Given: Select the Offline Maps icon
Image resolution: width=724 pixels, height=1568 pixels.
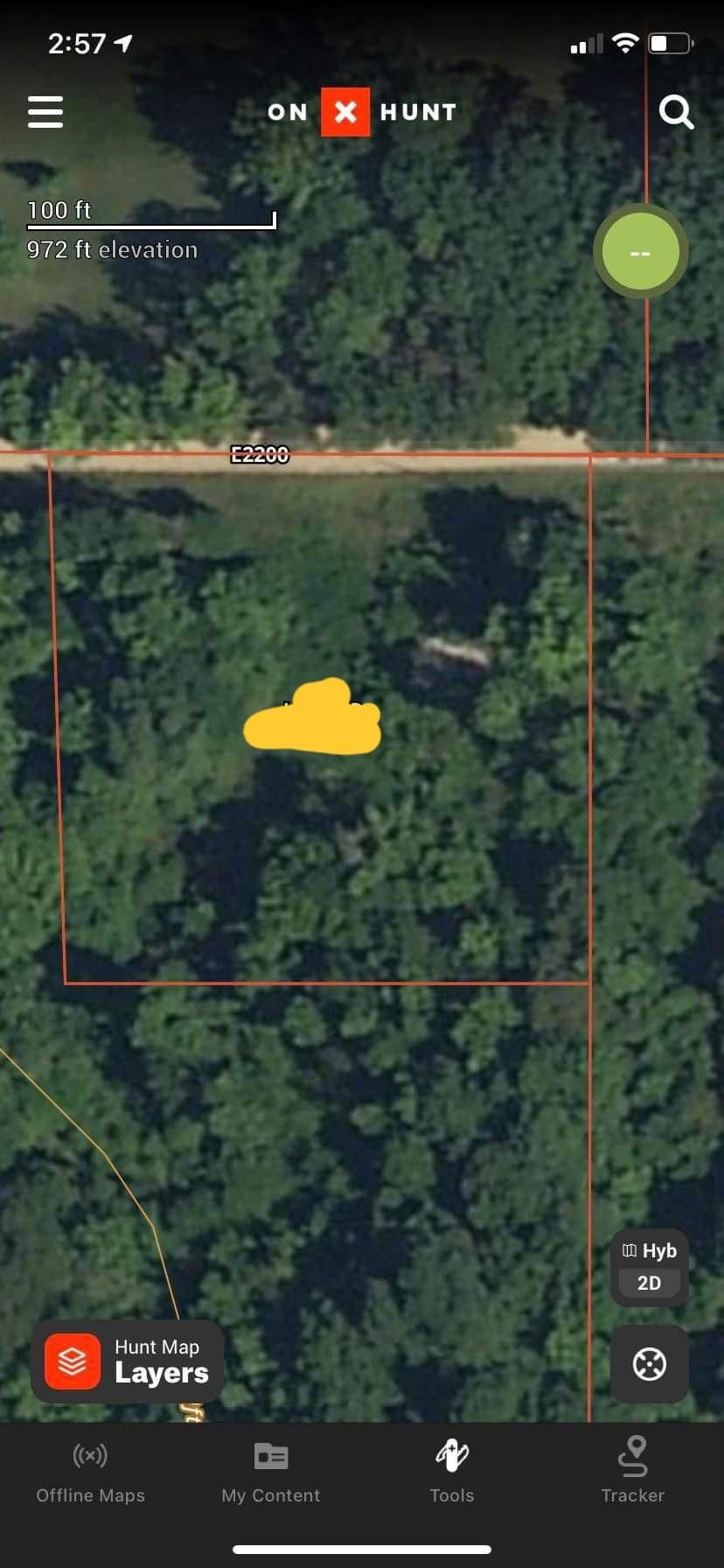Looking at the screenshot, I should (x=90, y=1455).
